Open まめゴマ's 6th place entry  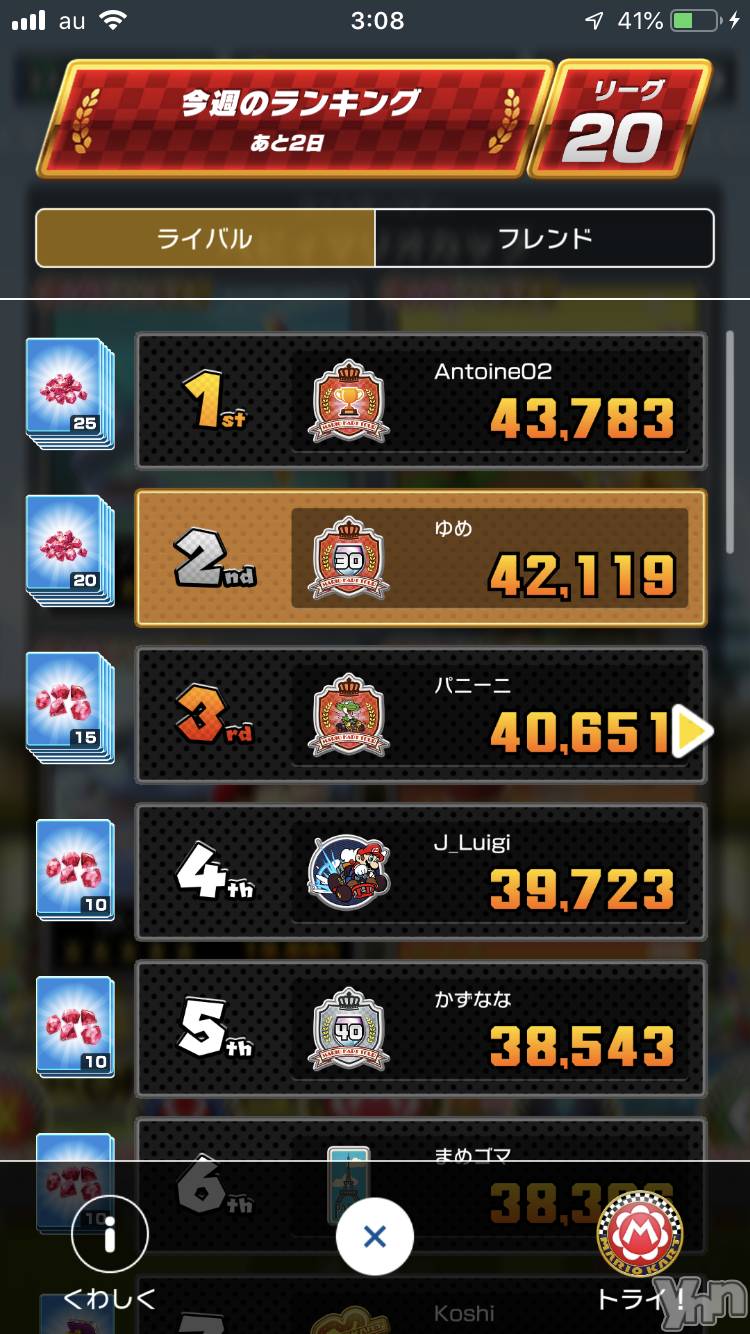(420, 1145)
